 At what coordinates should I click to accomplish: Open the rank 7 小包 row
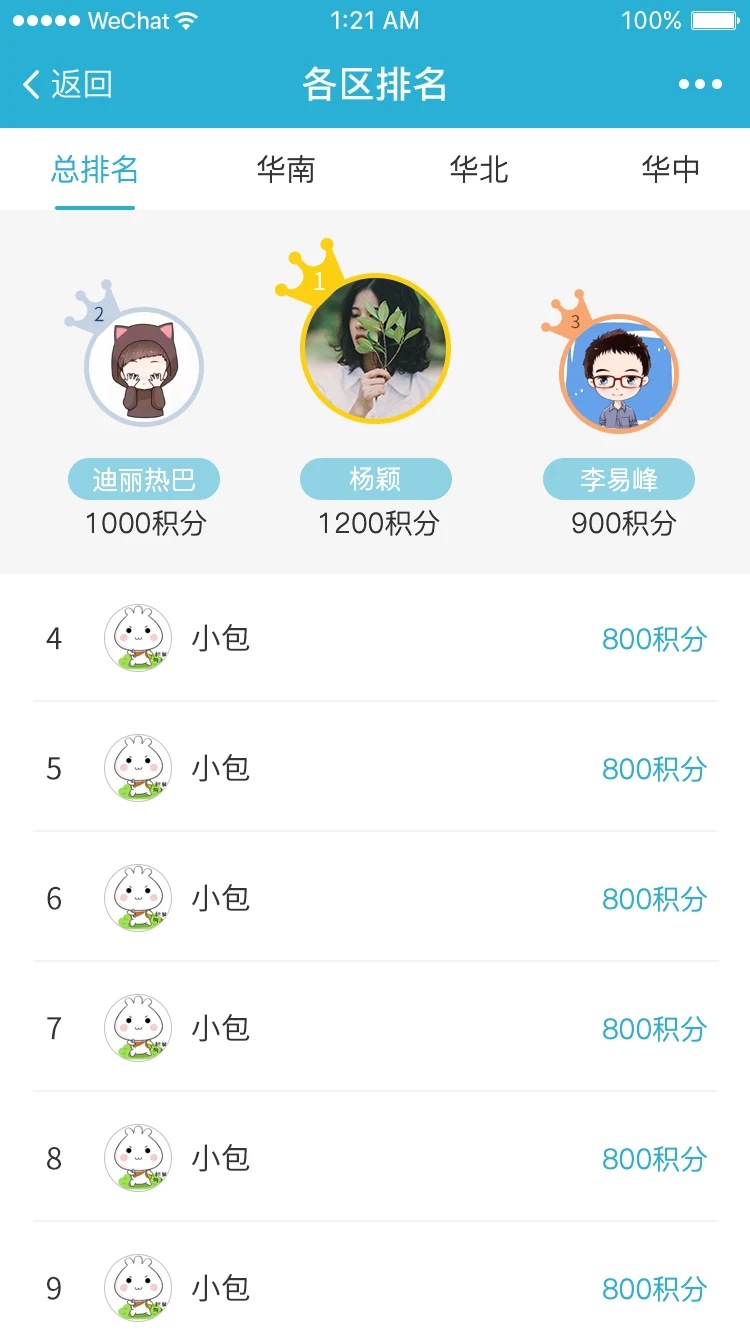click(x=375, y=1027)
